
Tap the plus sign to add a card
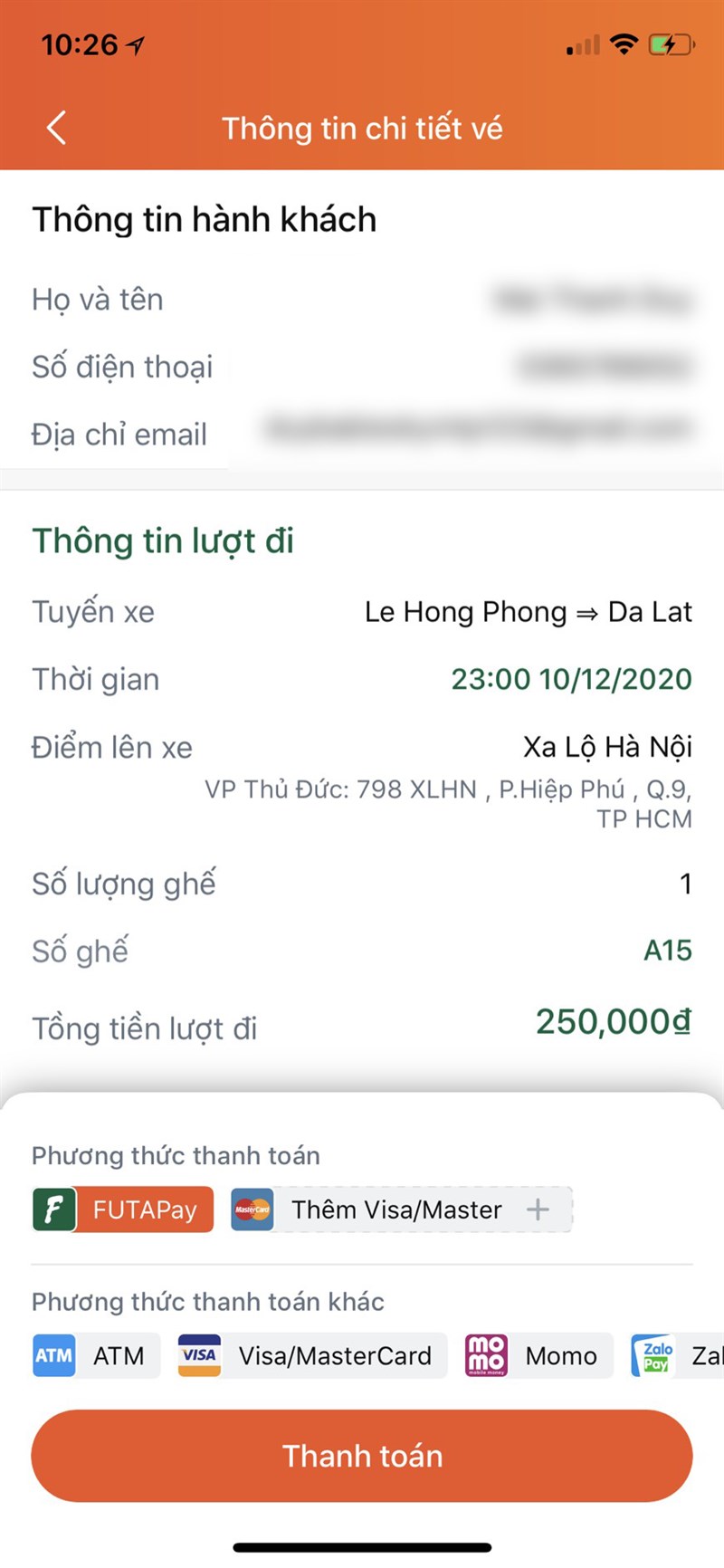[538, 1209]
